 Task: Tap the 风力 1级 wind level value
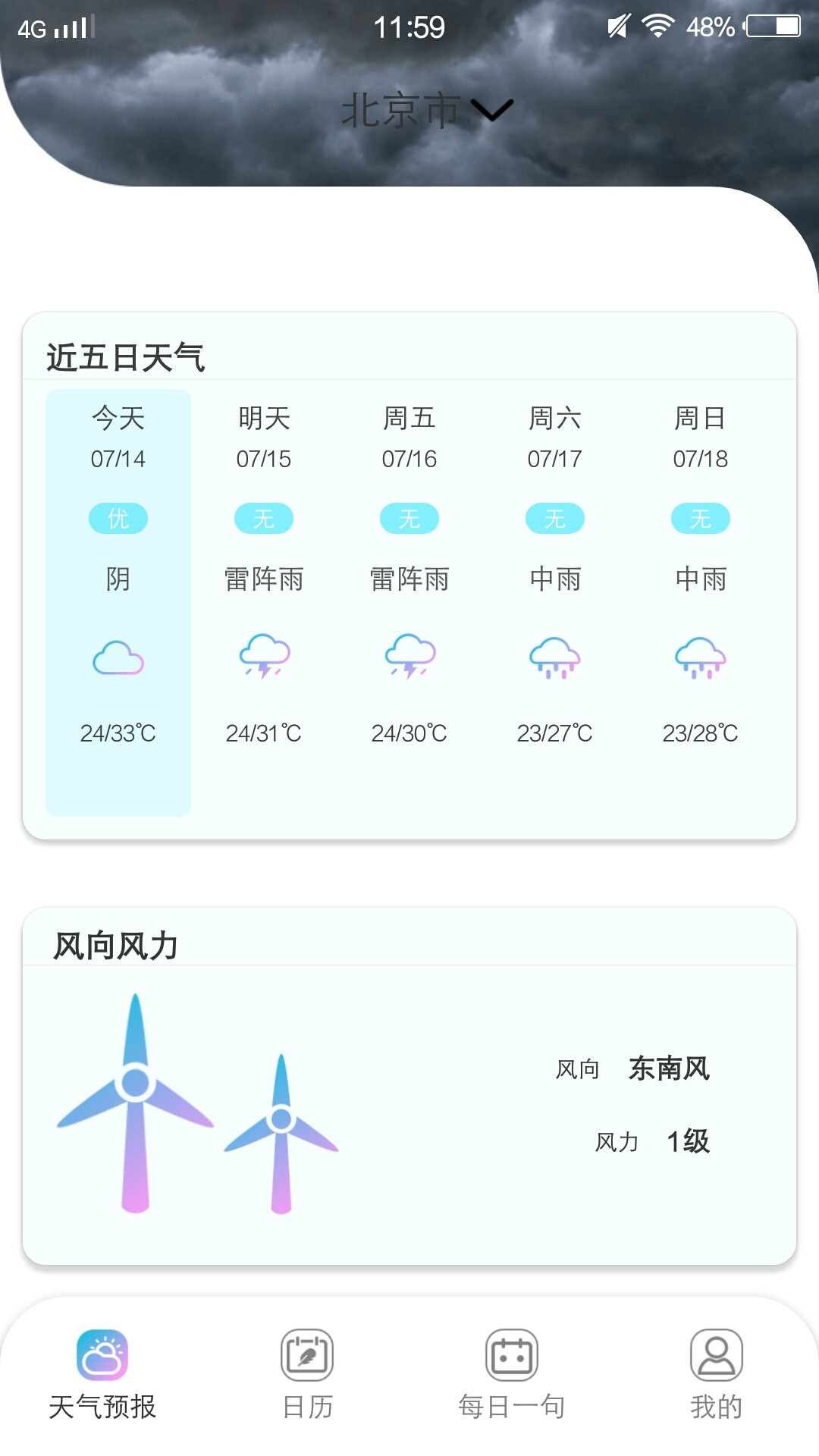[689, 1139]
